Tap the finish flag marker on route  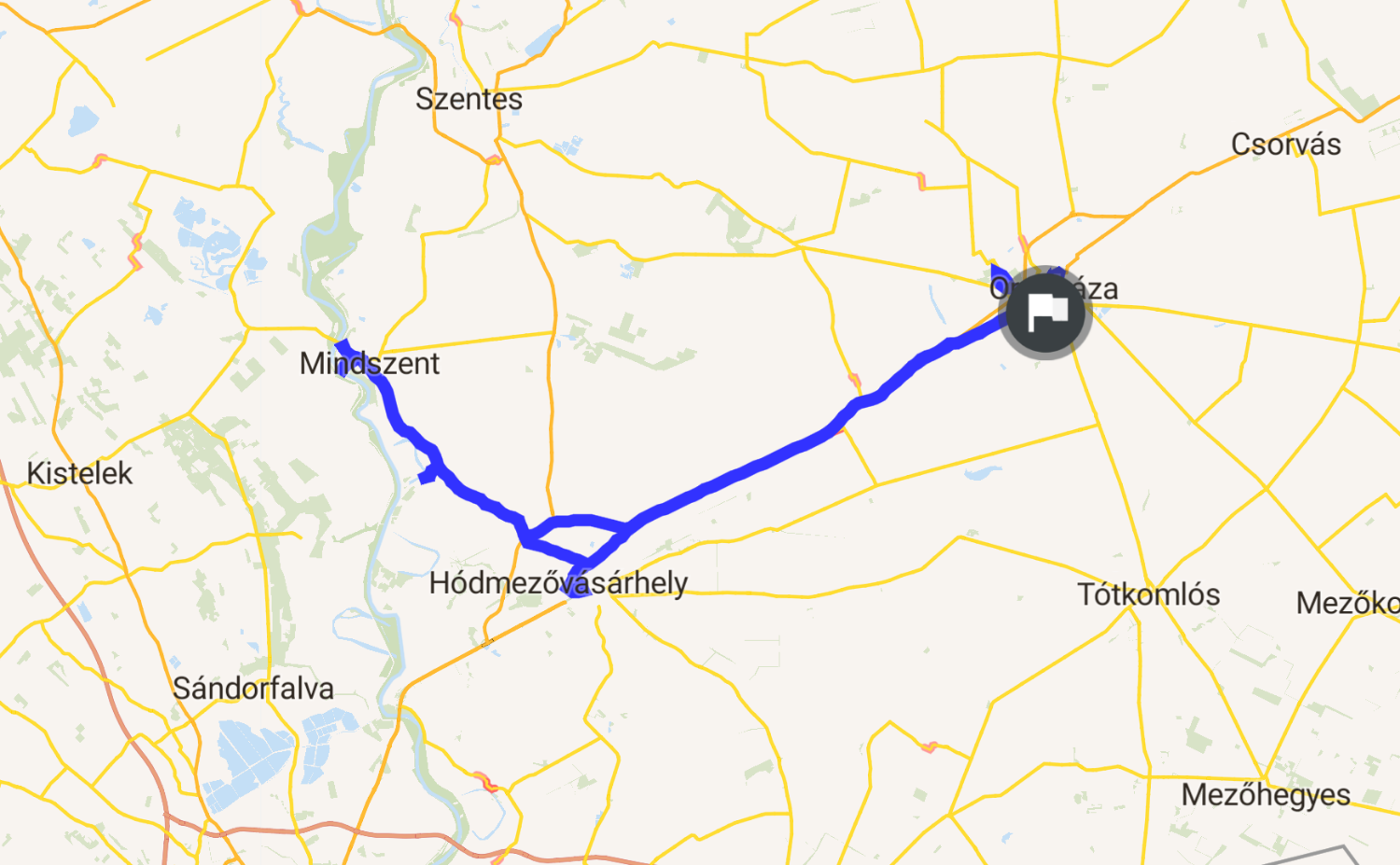coord(1046,312)
